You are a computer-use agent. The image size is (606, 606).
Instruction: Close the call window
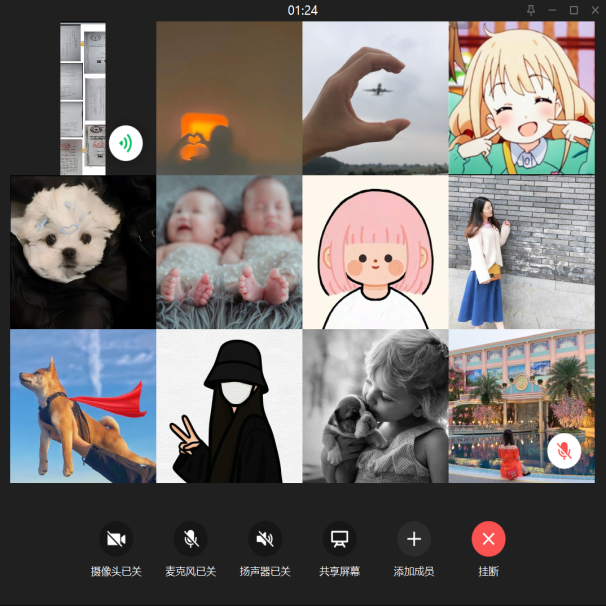pyautogui.click(x=595, y=9)
